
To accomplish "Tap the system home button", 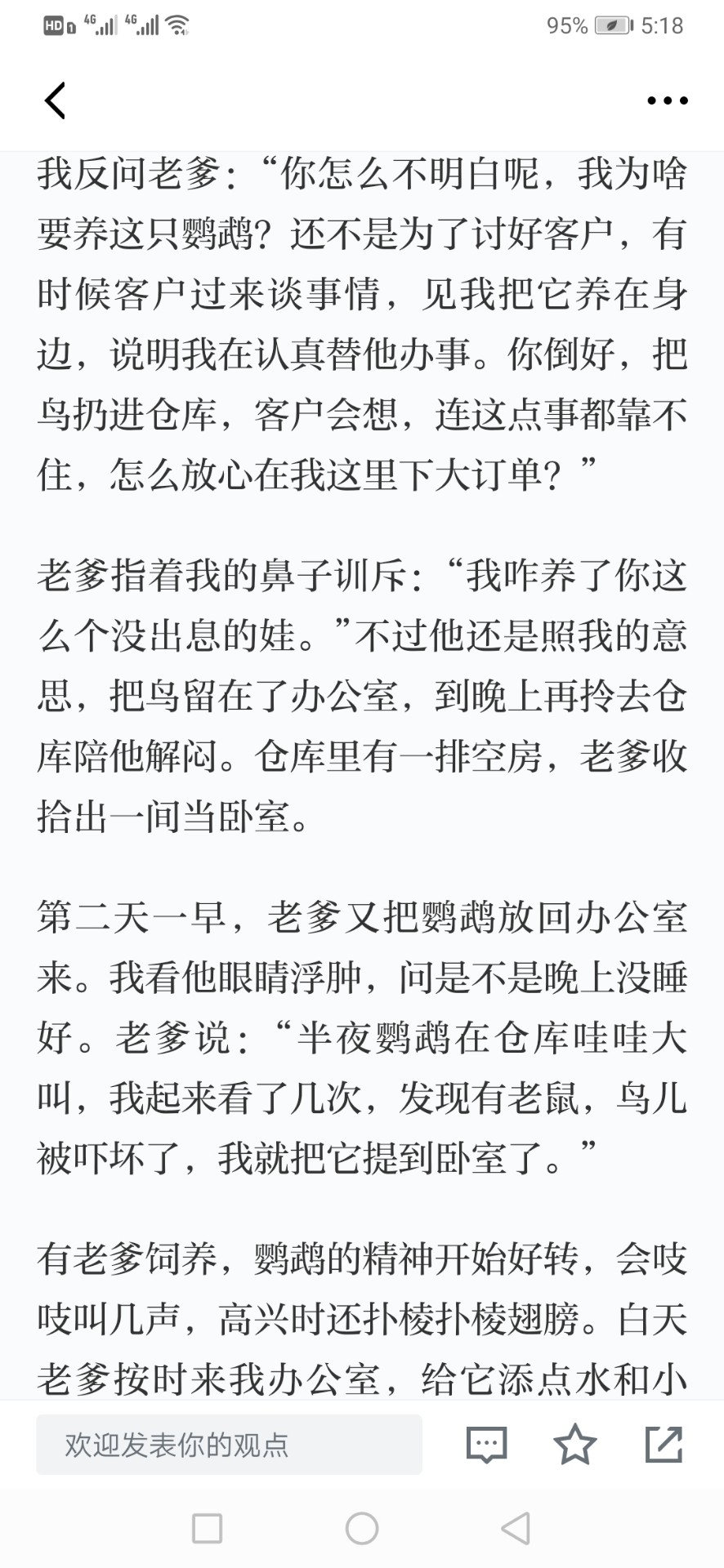I will tap(362, 1528).
